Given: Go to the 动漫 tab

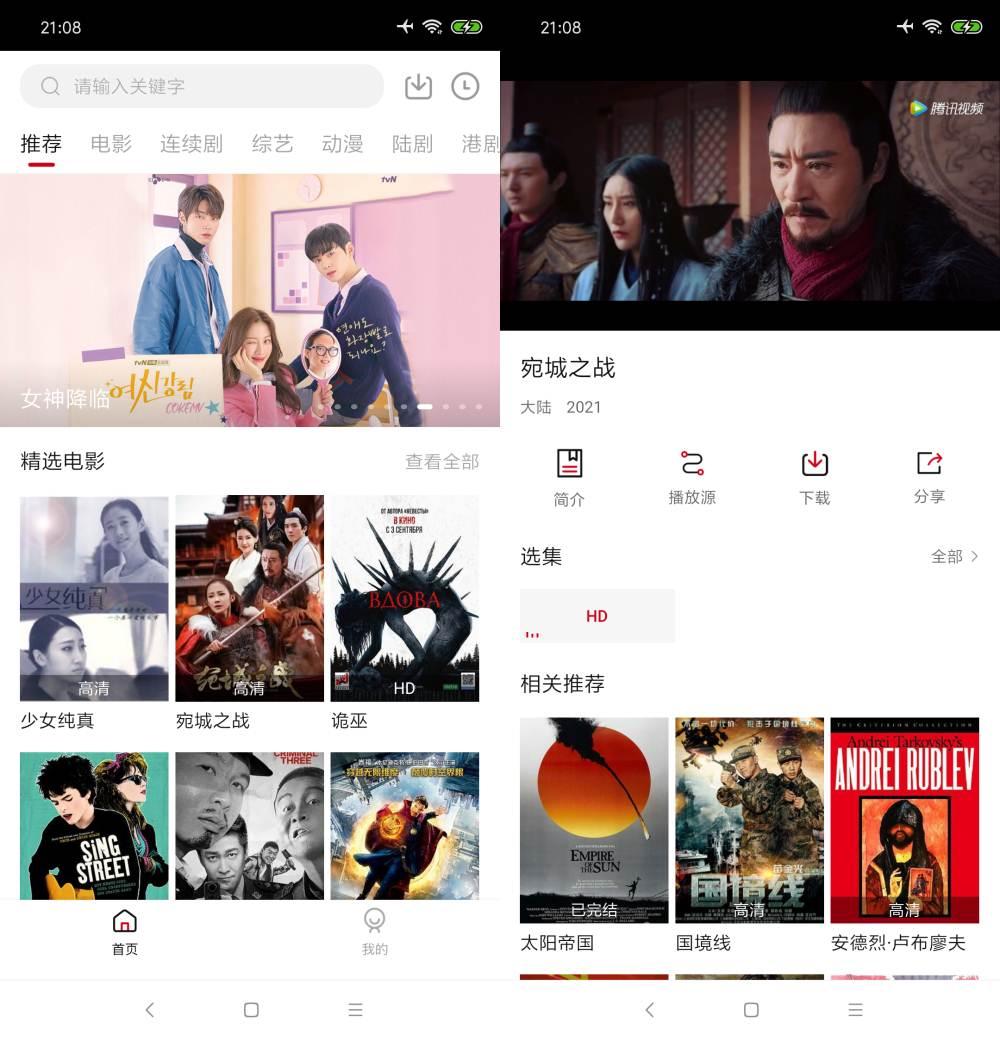Looking at the screenshot, I should click(x=342, y=144).
